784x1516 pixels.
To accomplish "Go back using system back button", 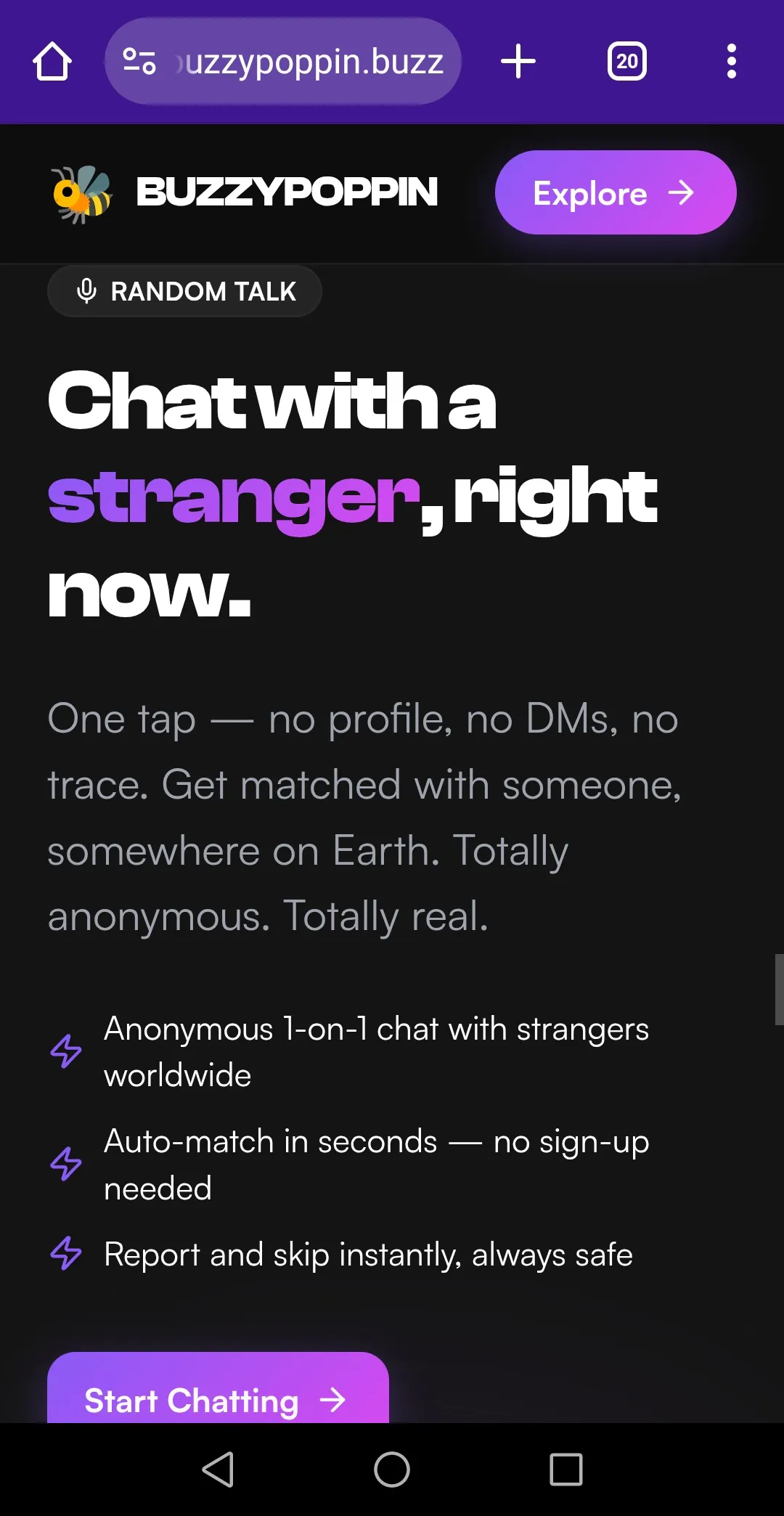I will tap(218, 1470).
